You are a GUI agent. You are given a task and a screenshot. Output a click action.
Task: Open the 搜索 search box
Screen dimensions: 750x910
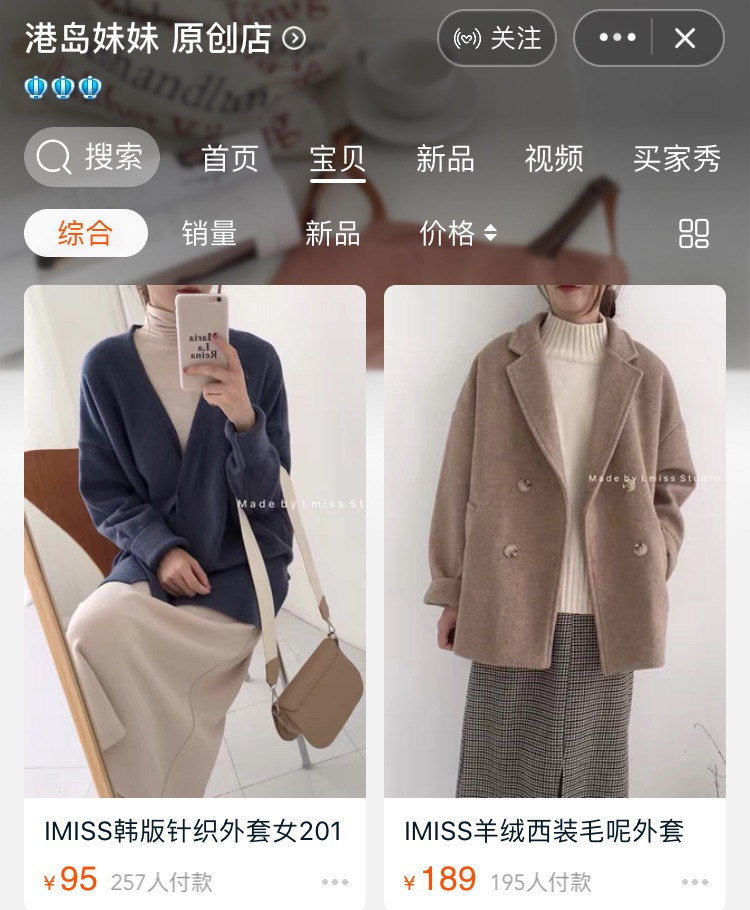click(x=92, y=157)
